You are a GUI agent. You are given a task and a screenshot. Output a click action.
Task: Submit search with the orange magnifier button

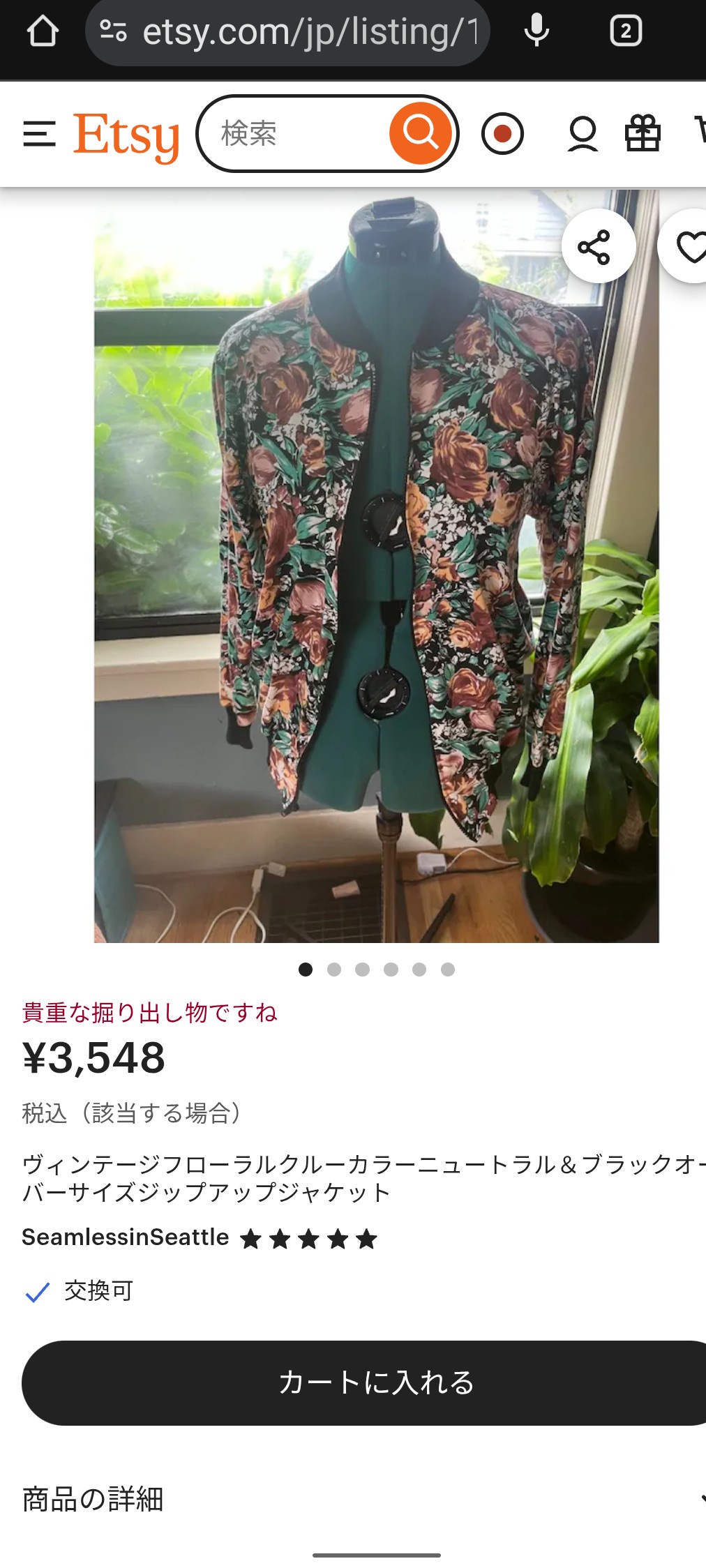pyautogui.click(x=419, y=133)
